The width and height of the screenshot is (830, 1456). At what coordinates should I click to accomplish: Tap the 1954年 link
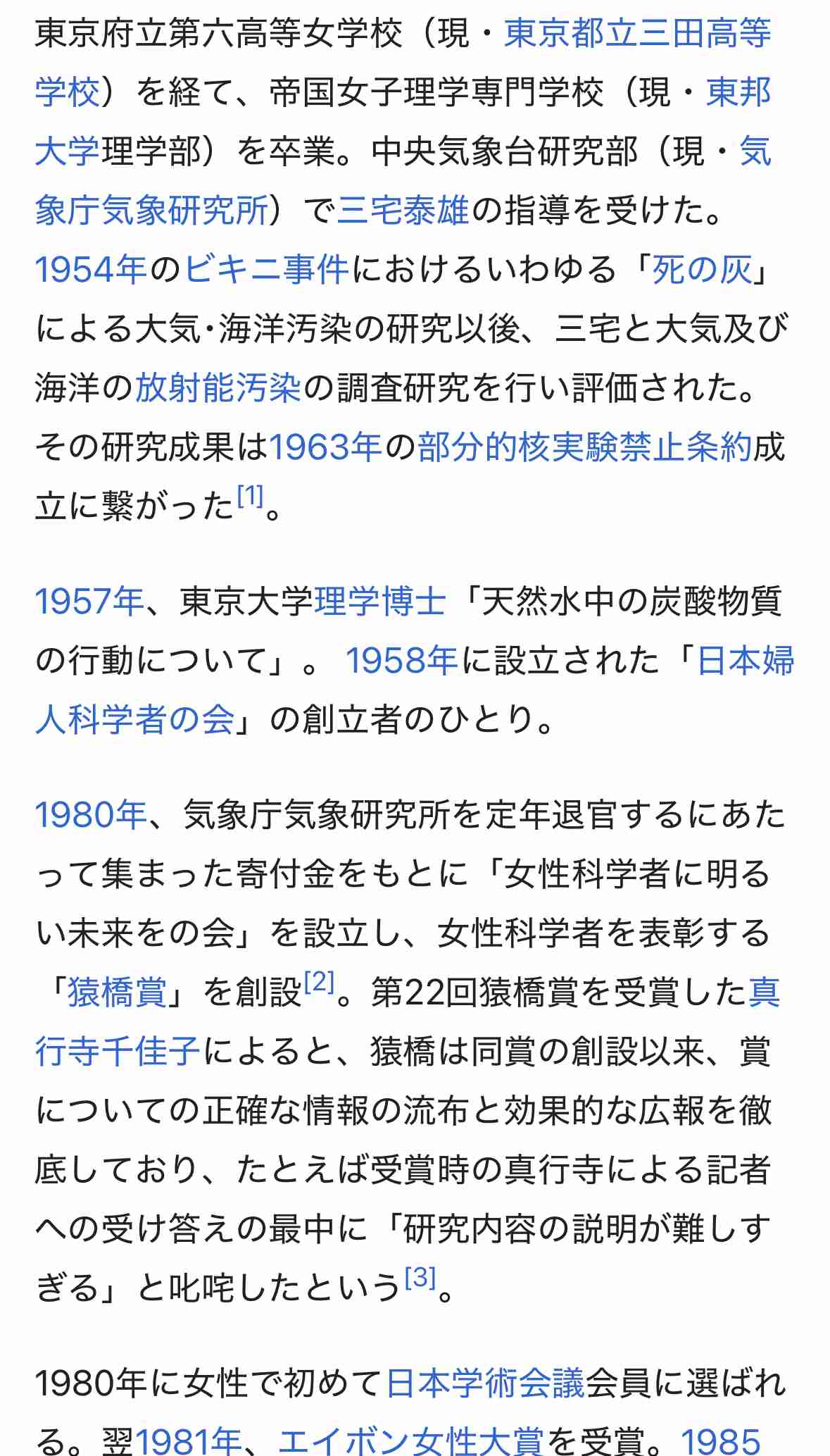point(92,270)
